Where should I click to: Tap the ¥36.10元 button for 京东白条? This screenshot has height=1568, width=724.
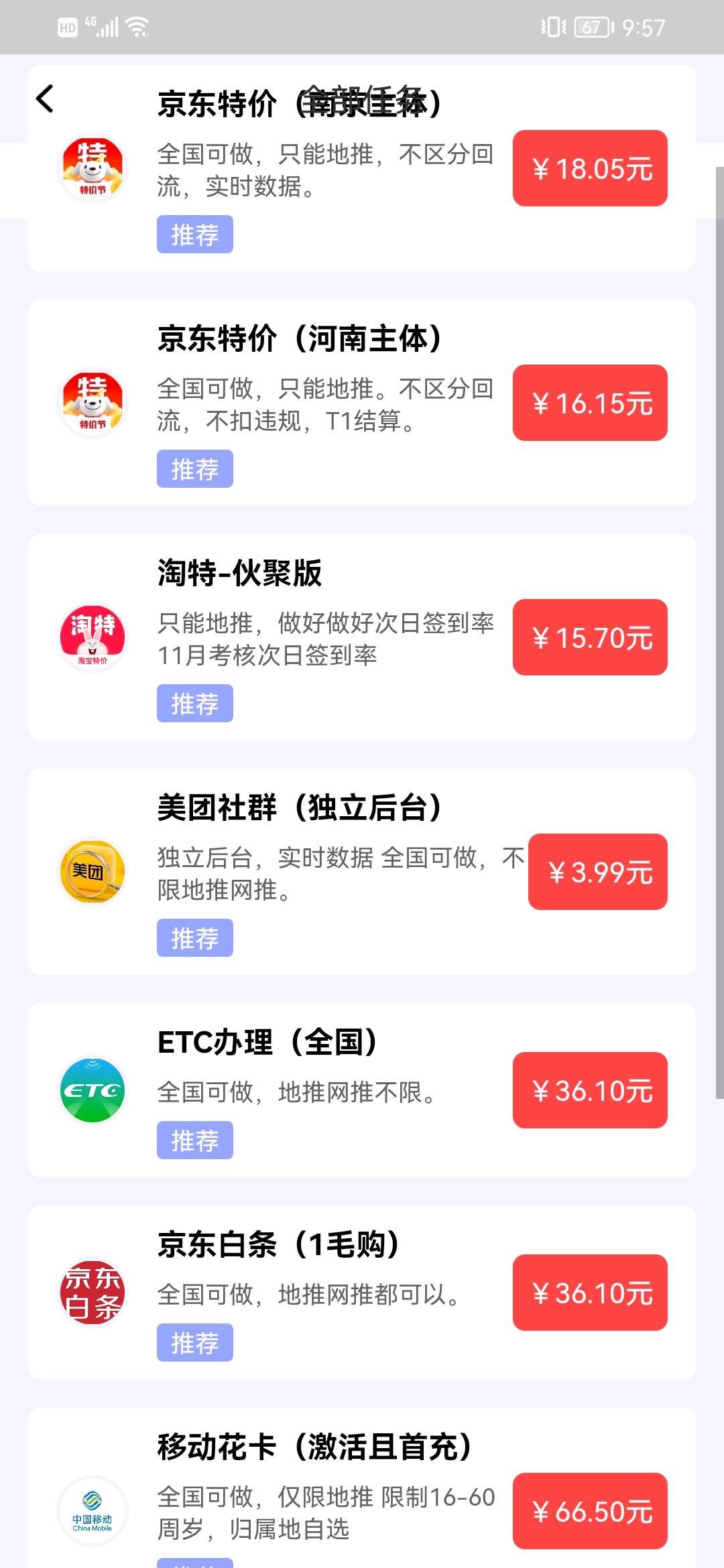[x=590, y=1293]
